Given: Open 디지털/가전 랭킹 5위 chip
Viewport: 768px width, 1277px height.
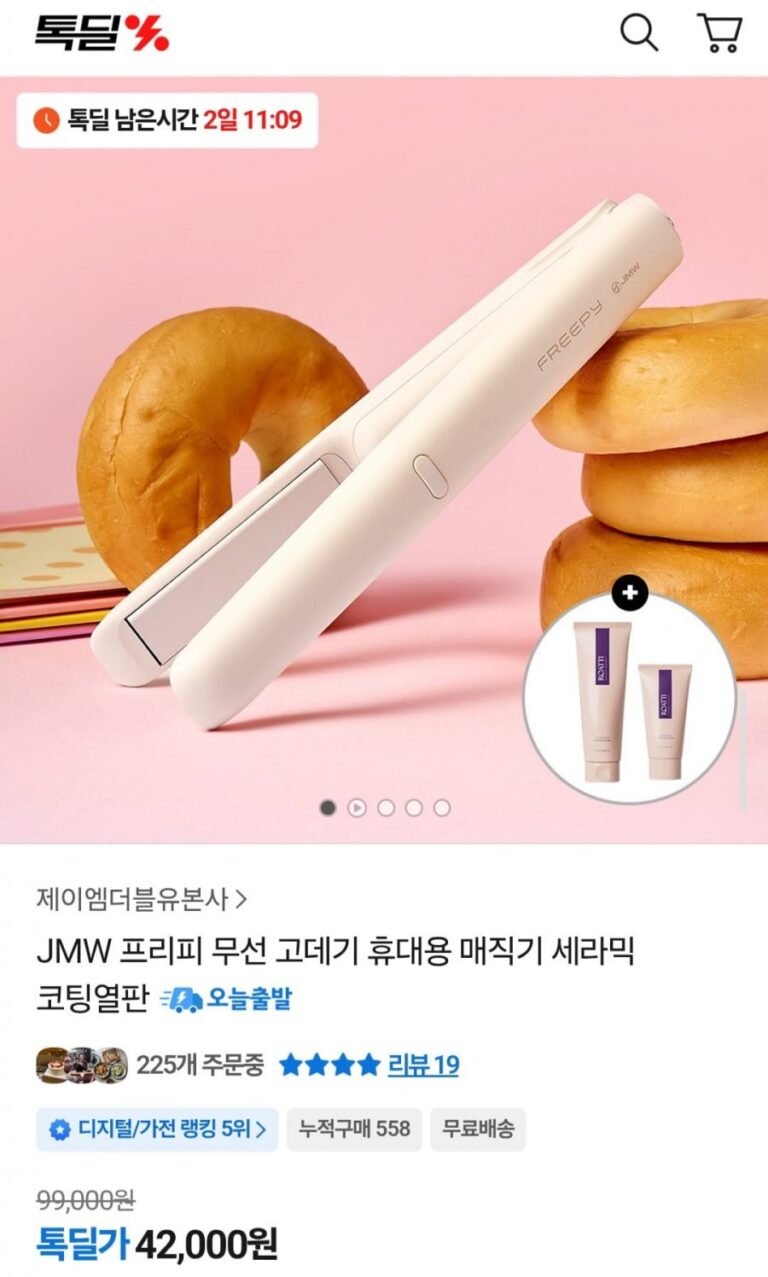Looking at the screenshot, I should 158,1129.
